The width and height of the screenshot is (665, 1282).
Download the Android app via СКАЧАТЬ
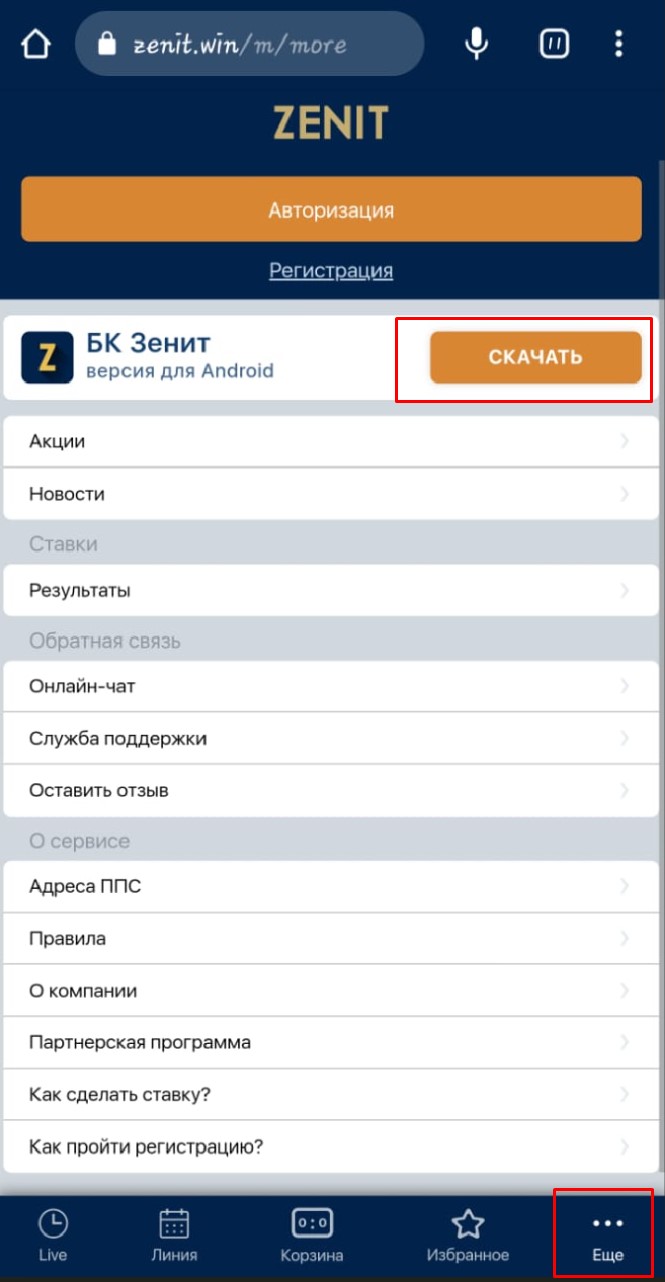(x=535, y=357)
